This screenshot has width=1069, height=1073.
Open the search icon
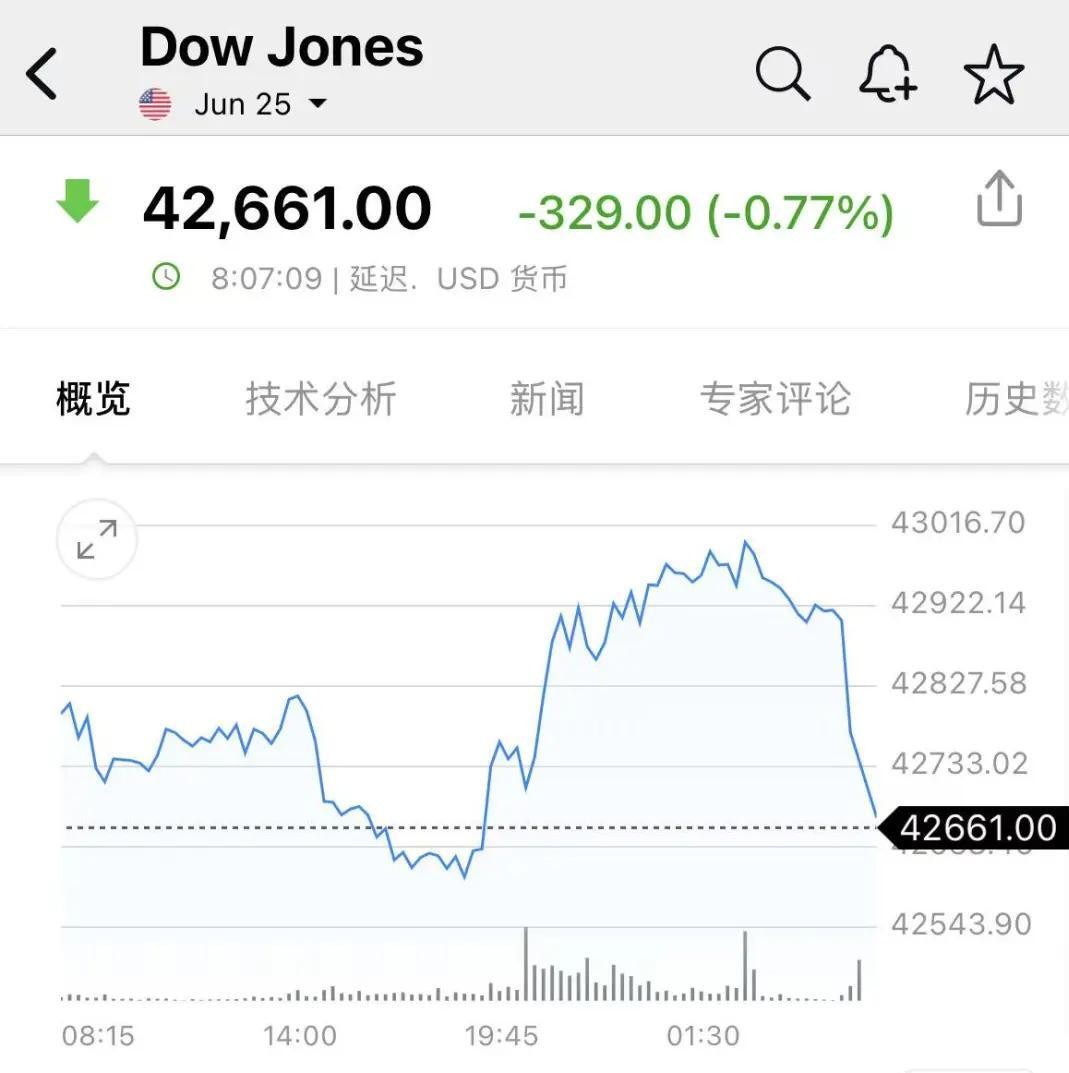pyautogui.click(x=783, y=71)
